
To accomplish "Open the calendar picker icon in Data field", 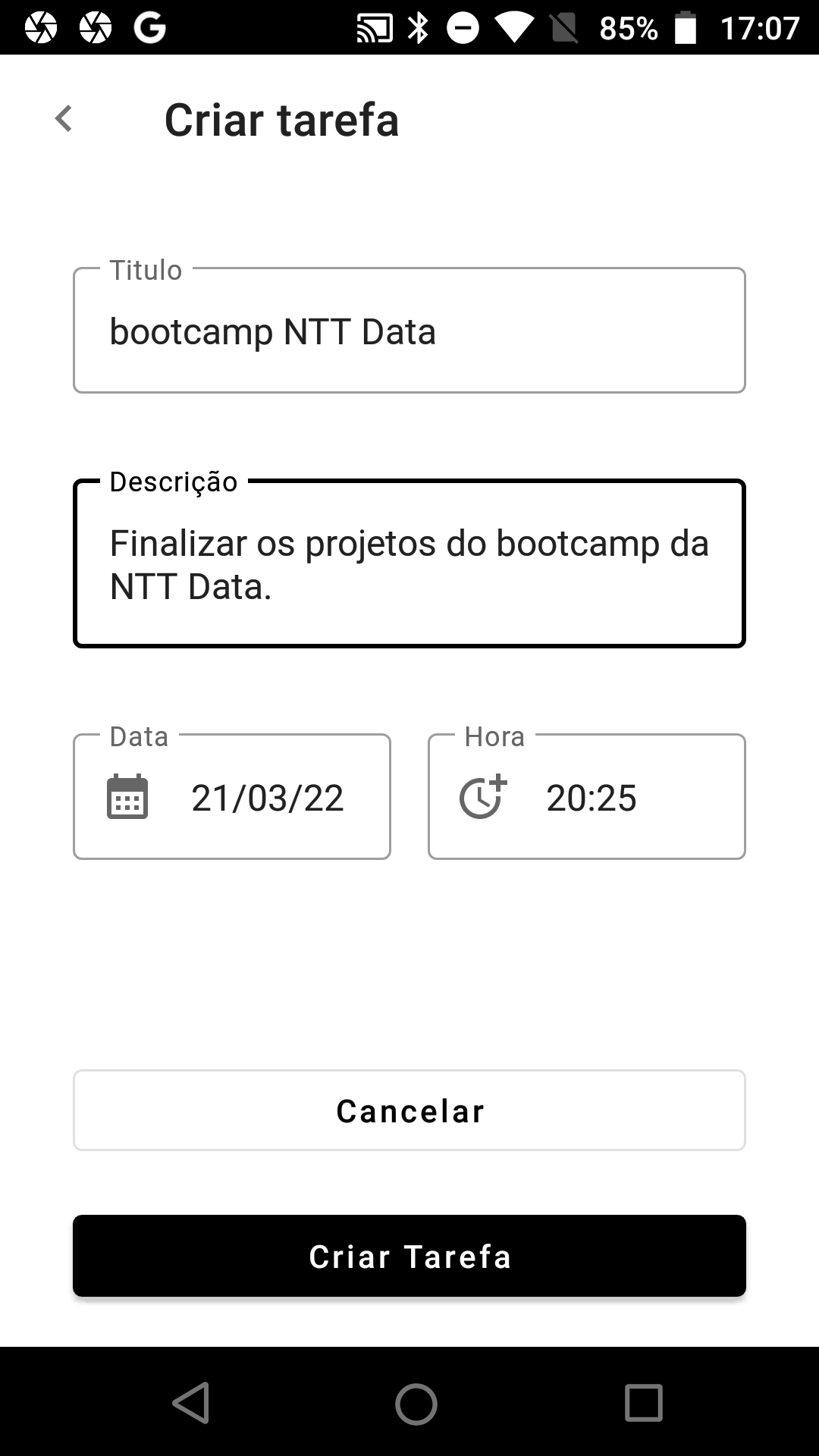I will (x=126, y=796).
